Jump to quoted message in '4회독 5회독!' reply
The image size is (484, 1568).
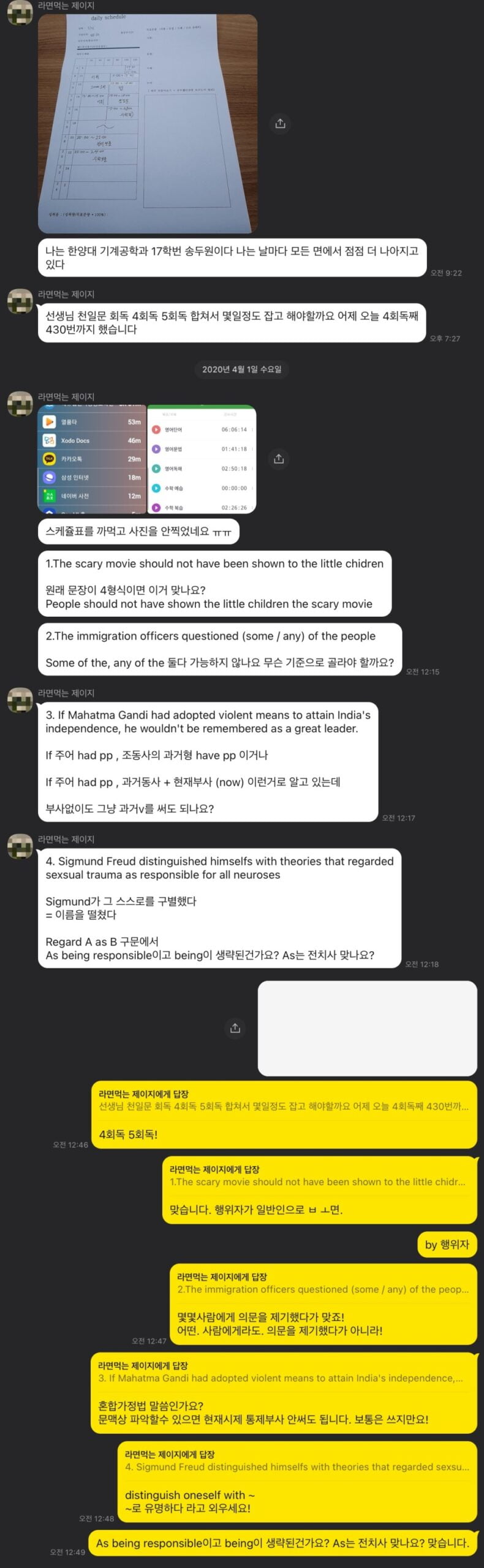(283, 1101)
